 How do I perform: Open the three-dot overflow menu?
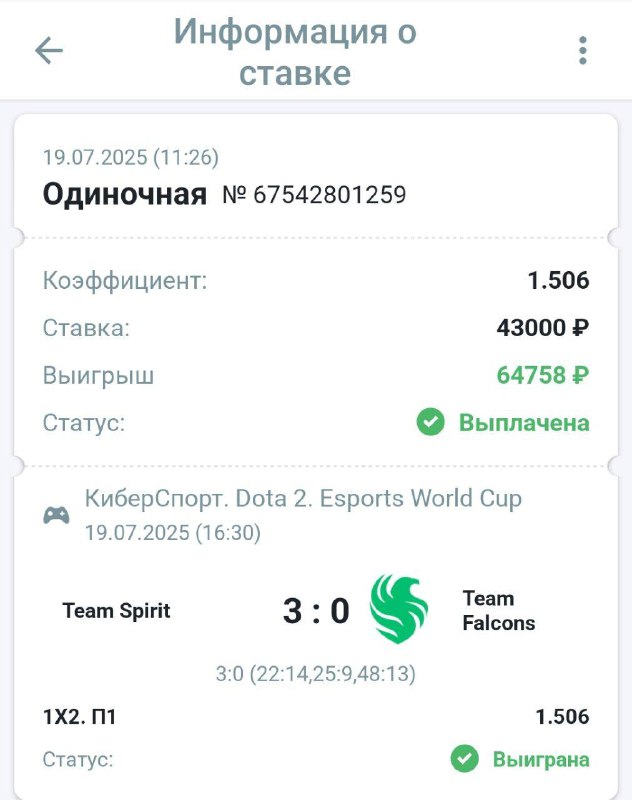click(583, 51)
